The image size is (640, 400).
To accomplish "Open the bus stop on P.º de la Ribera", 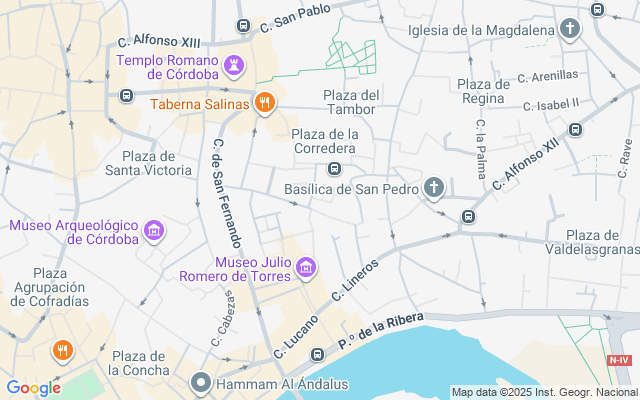I will 317,354.
